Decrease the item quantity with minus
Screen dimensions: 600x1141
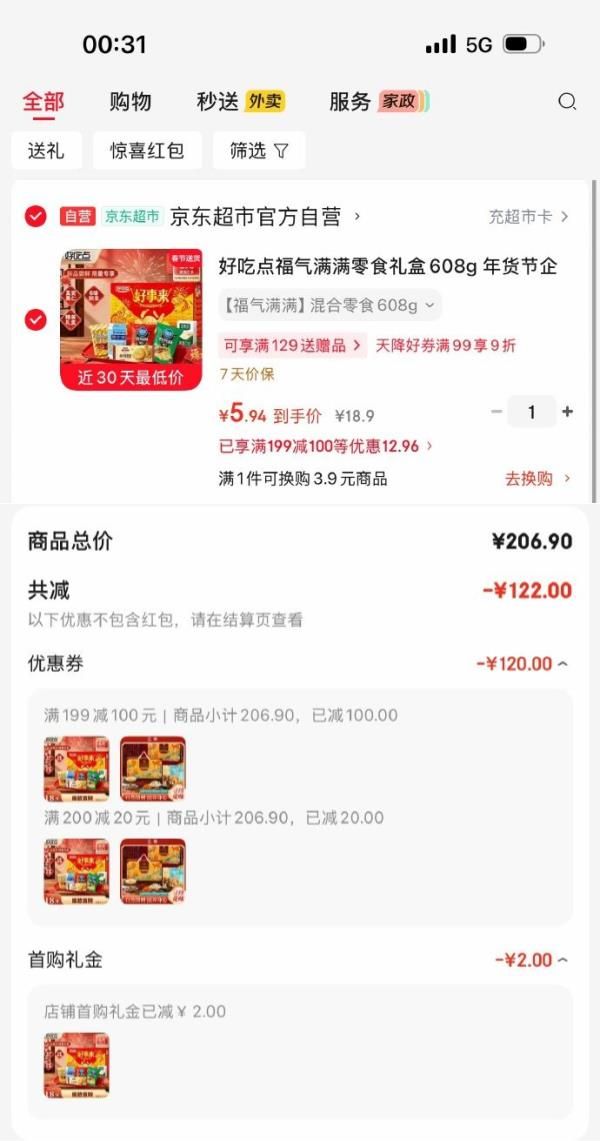496,411
